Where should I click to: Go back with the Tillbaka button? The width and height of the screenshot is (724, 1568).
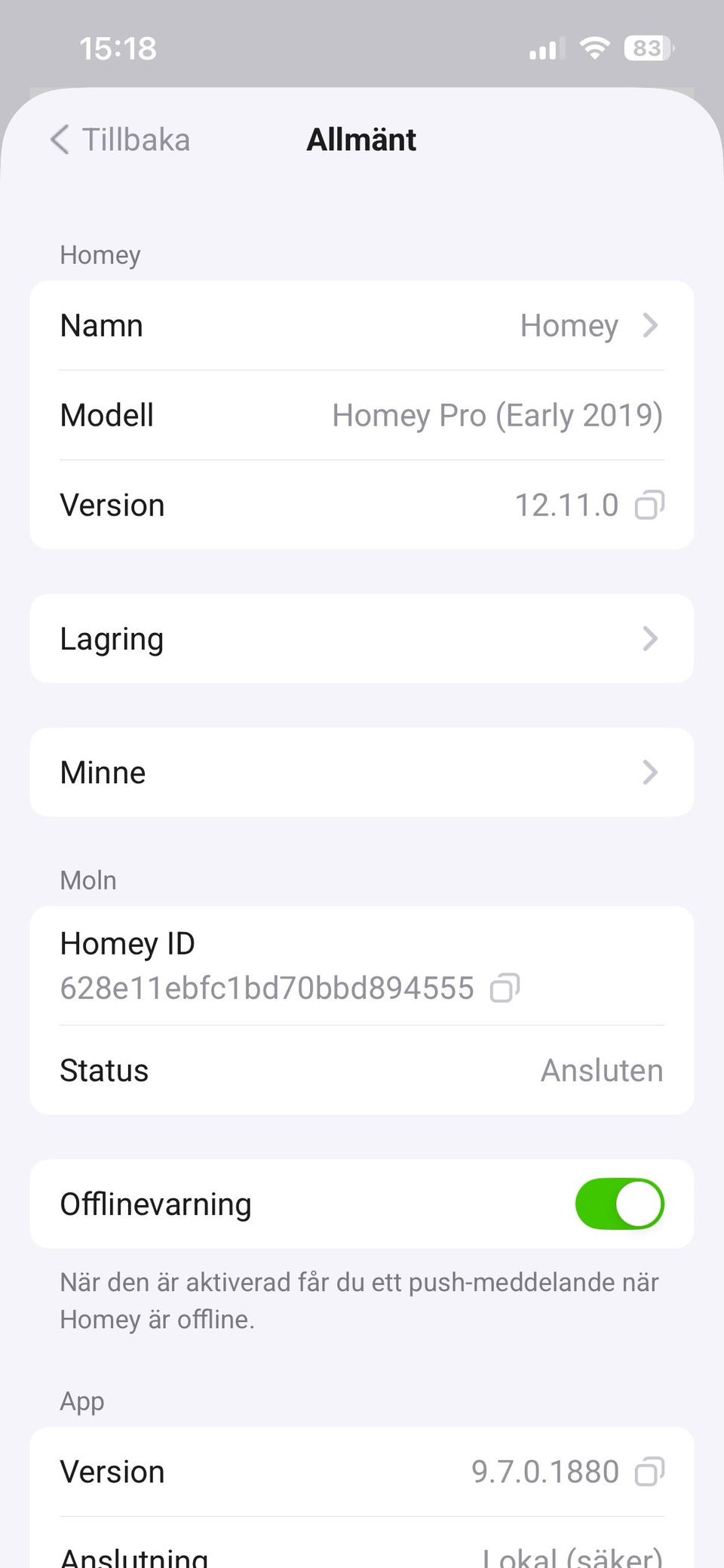coord(121,140)
